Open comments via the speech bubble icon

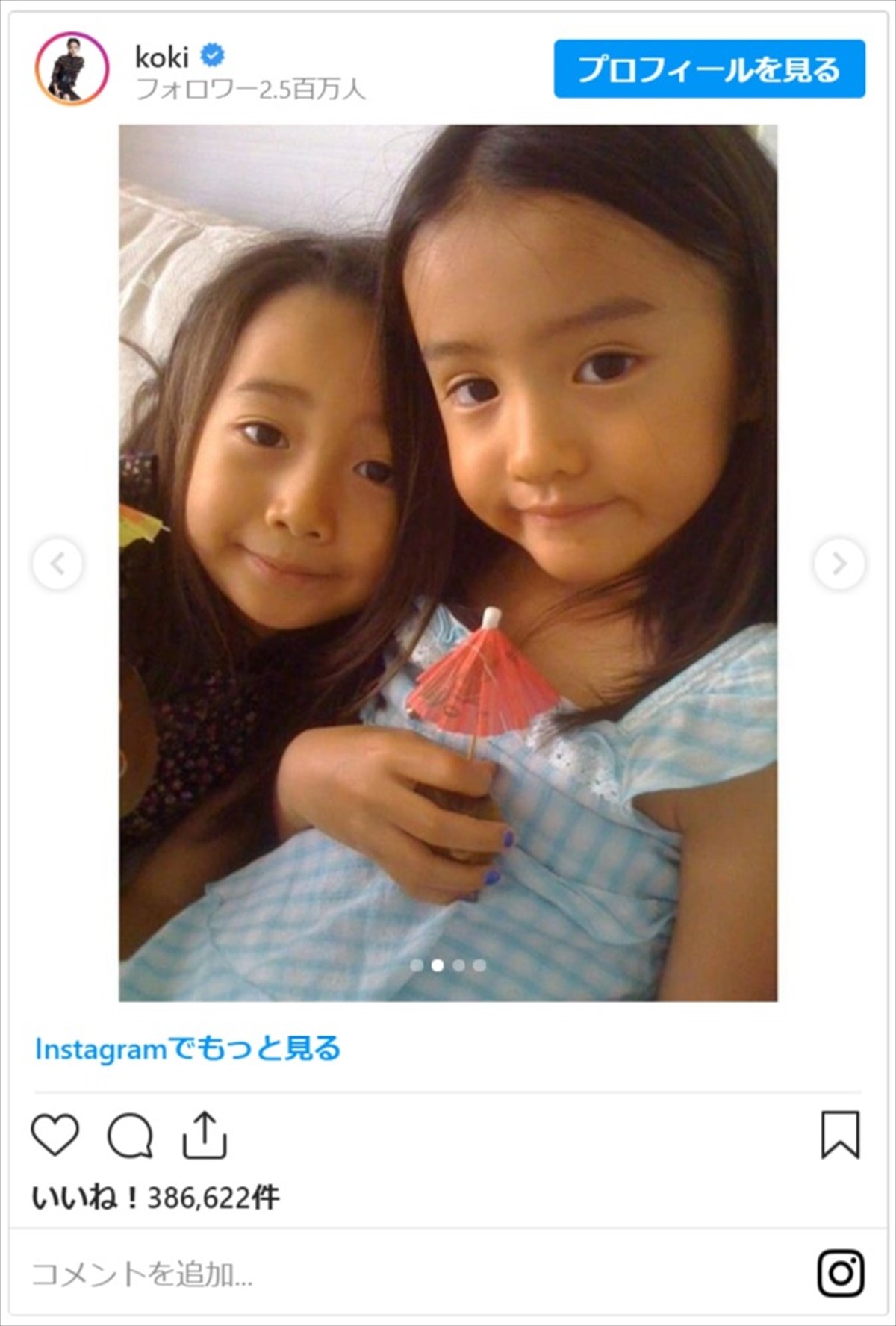coord(131,1136)
